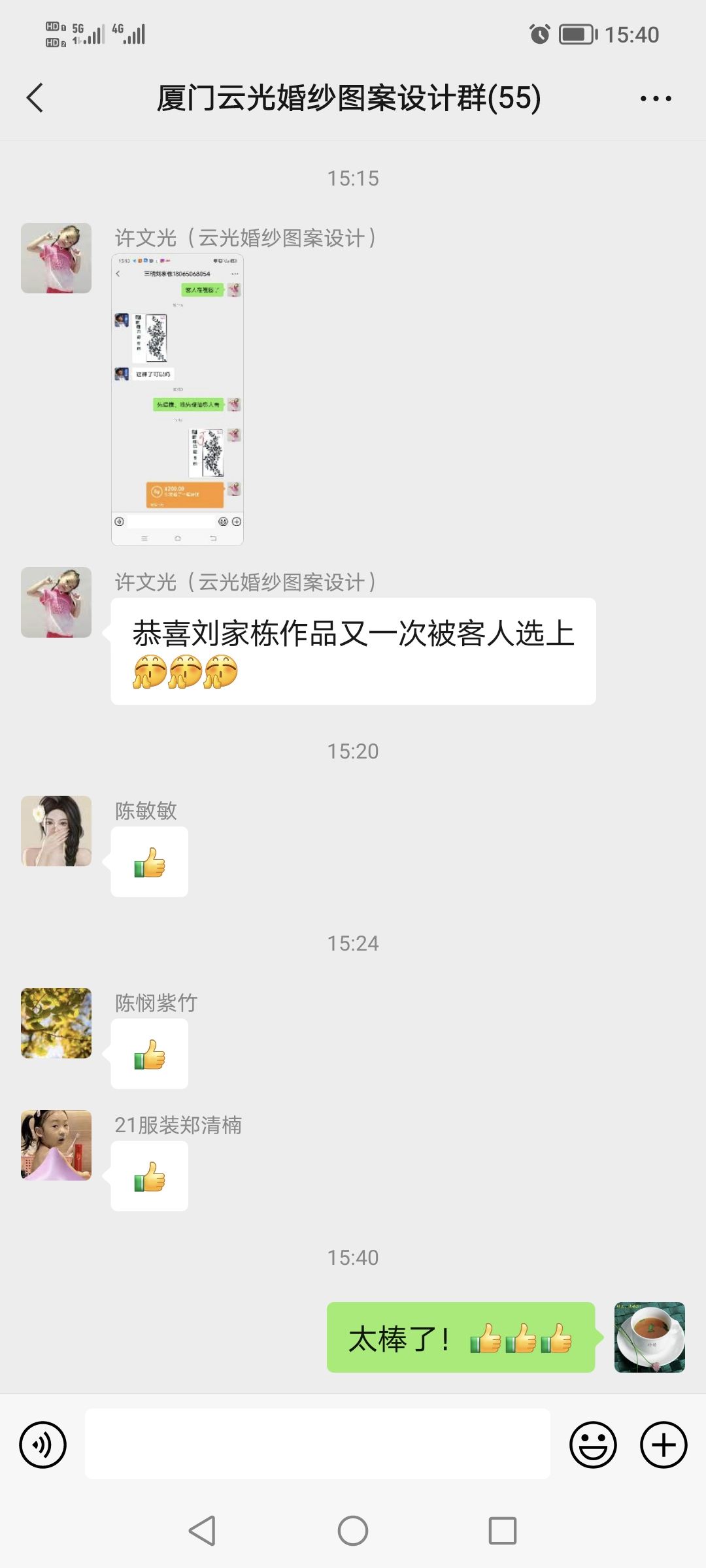The height and width of the screenshot is (1568, 706).
Task: Open the group chat info menu
Action: [x=656, y=99]
